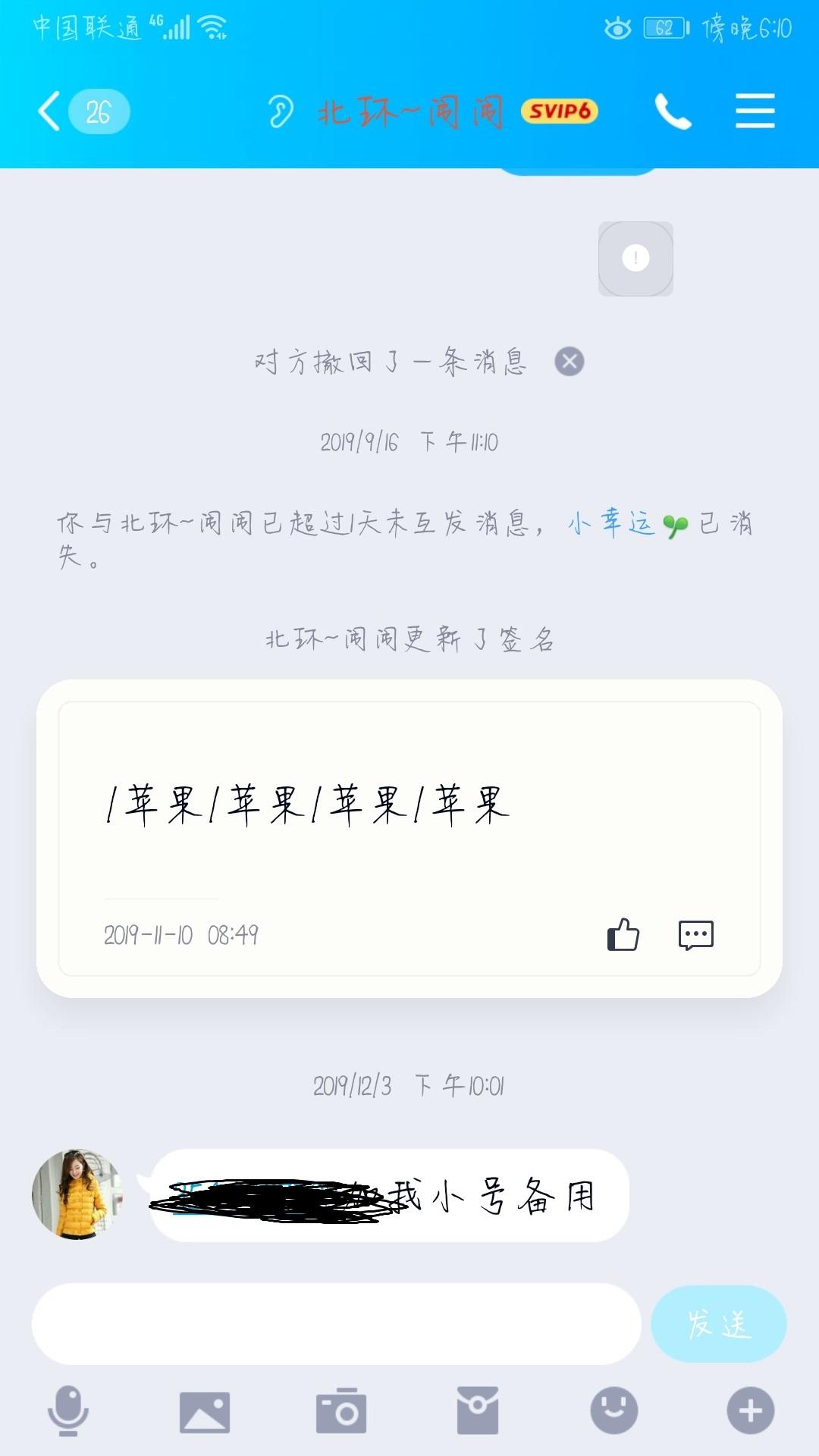Dismiss the recalled message notice
Image resolution: width=819 pixels, height=1456 pixels.
tap(570, 362)
